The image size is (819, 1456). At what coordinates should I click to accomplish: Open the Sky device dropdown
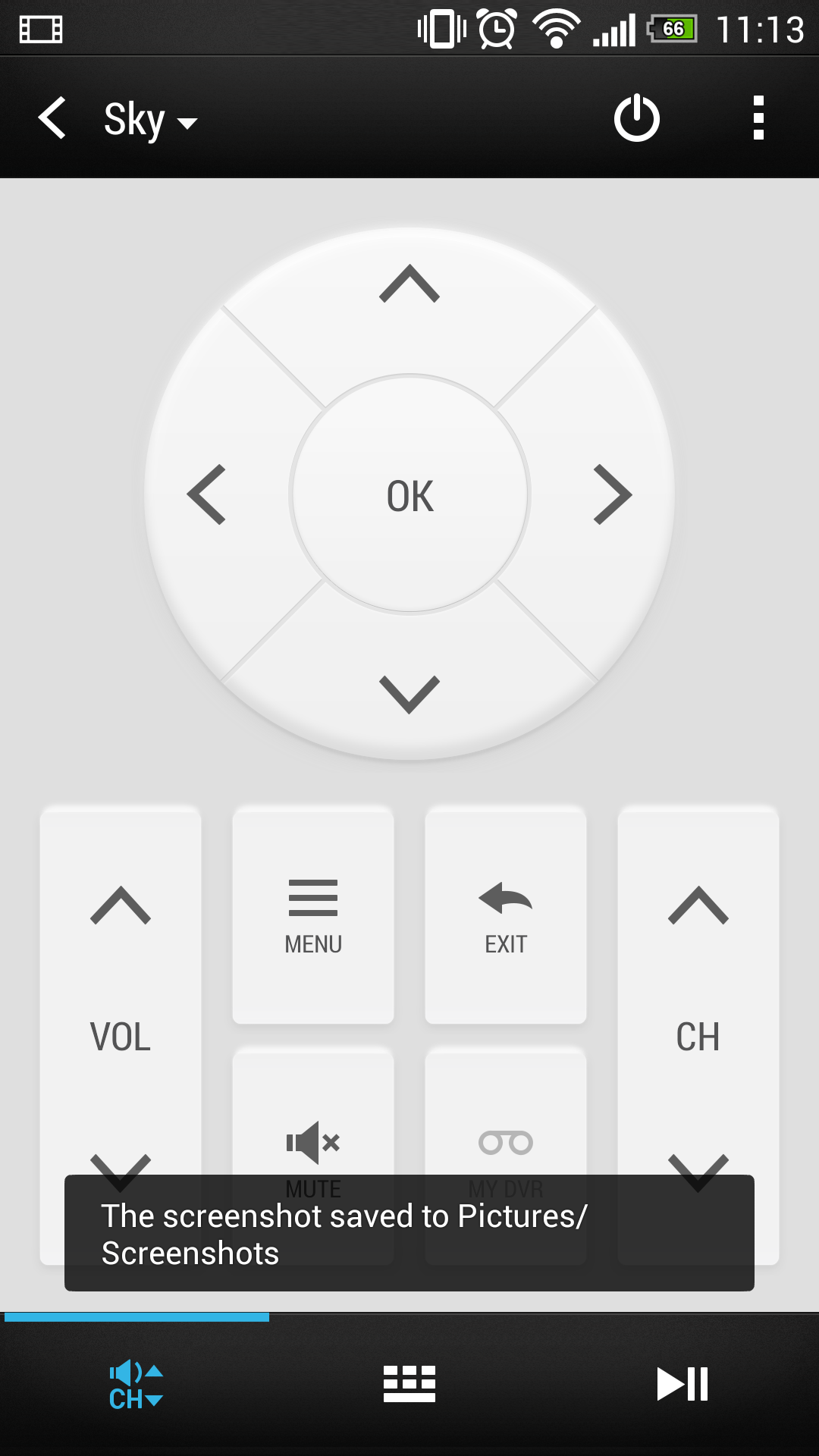click(150, 120)
